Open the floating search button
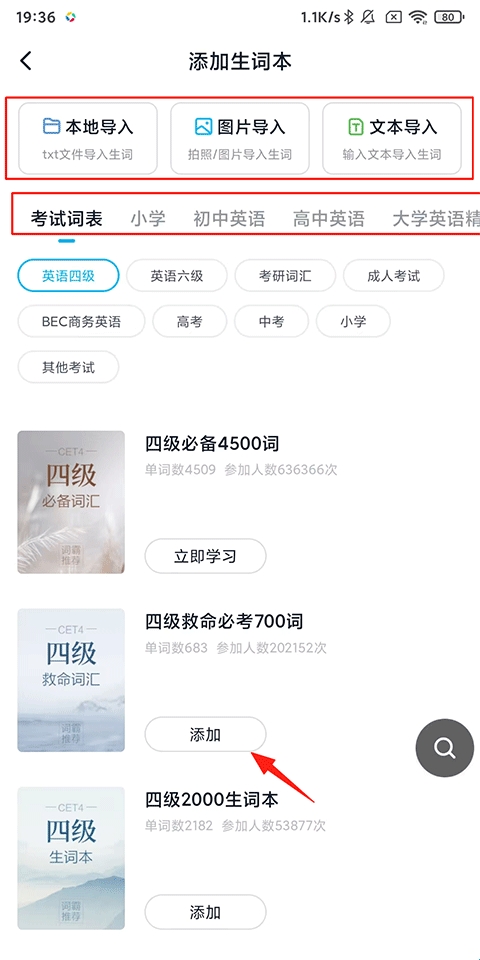Image resolution: width=480 pixels, height=960 pixels. click(x=444, y=748)
